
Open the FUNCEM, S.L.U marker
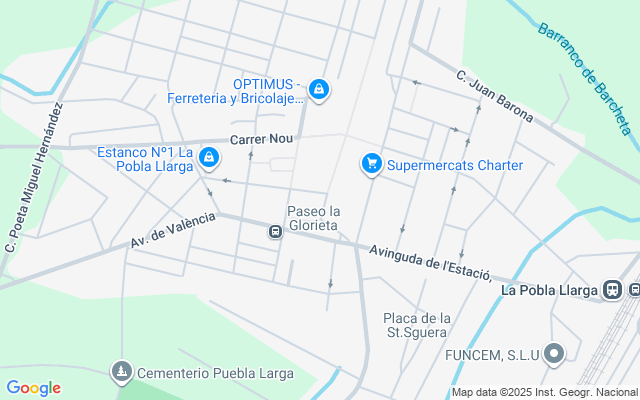pos(555,353)
